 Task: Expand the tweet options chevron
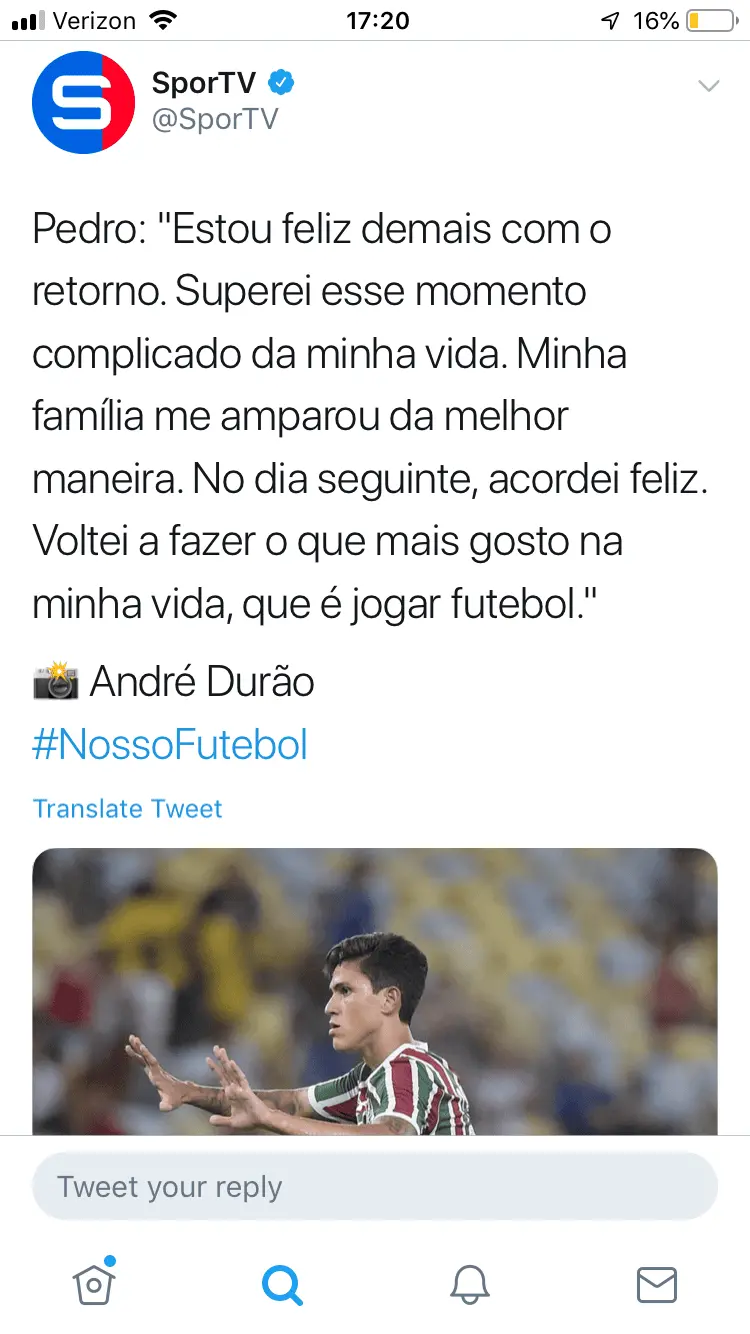tap(708, 86)
